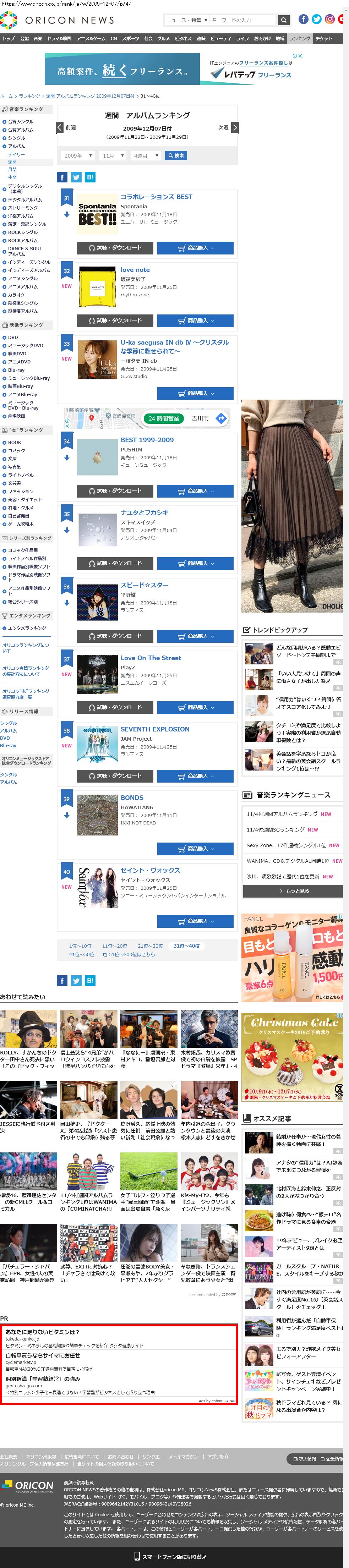The image size is (349, 1568).
Task: Open the 2009年 year dropdown
Action: tap(77, 156)
